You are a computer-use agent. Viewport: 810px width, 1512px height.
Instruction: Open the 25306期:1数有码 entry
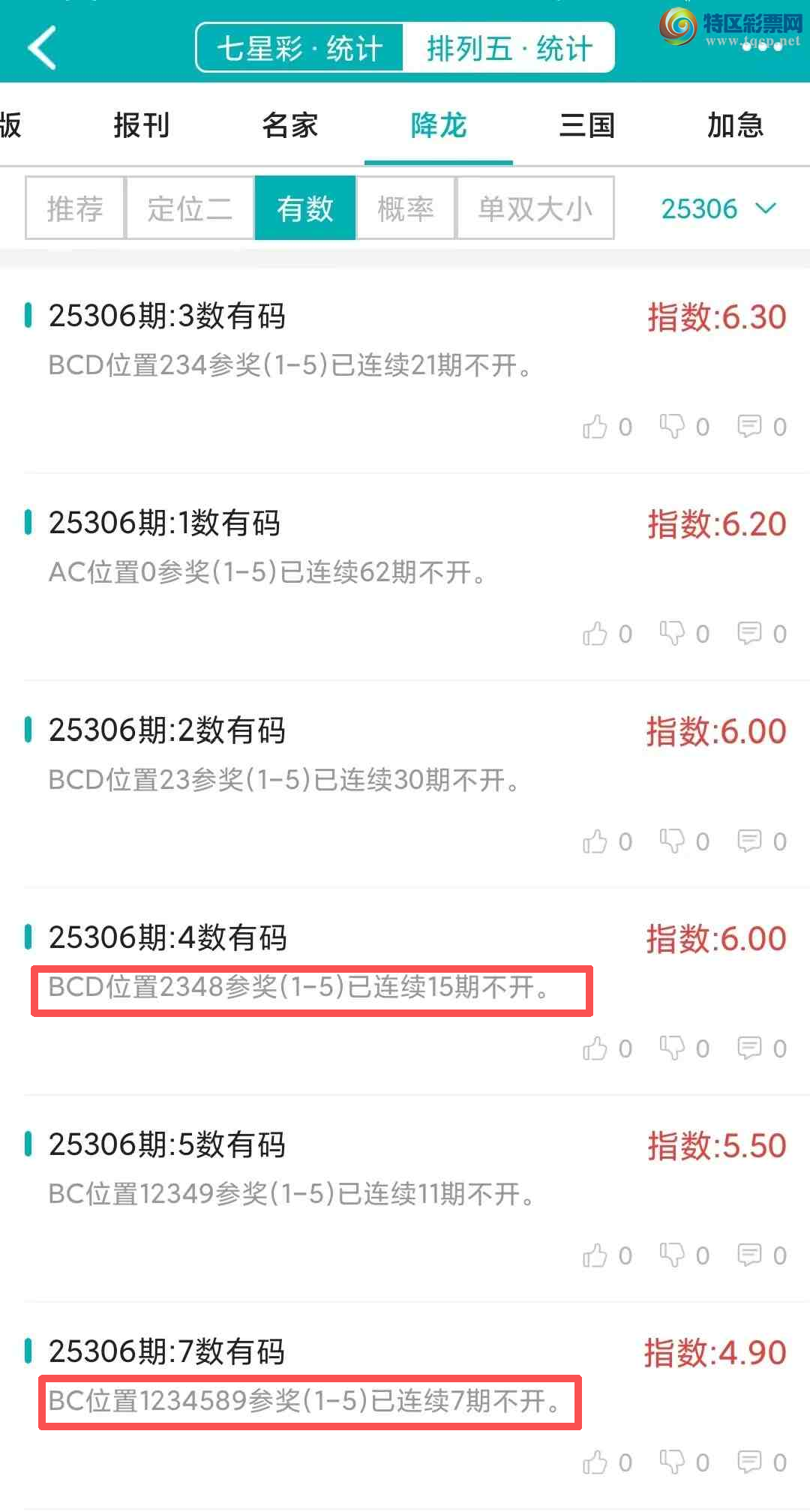(x=165, y=523)
